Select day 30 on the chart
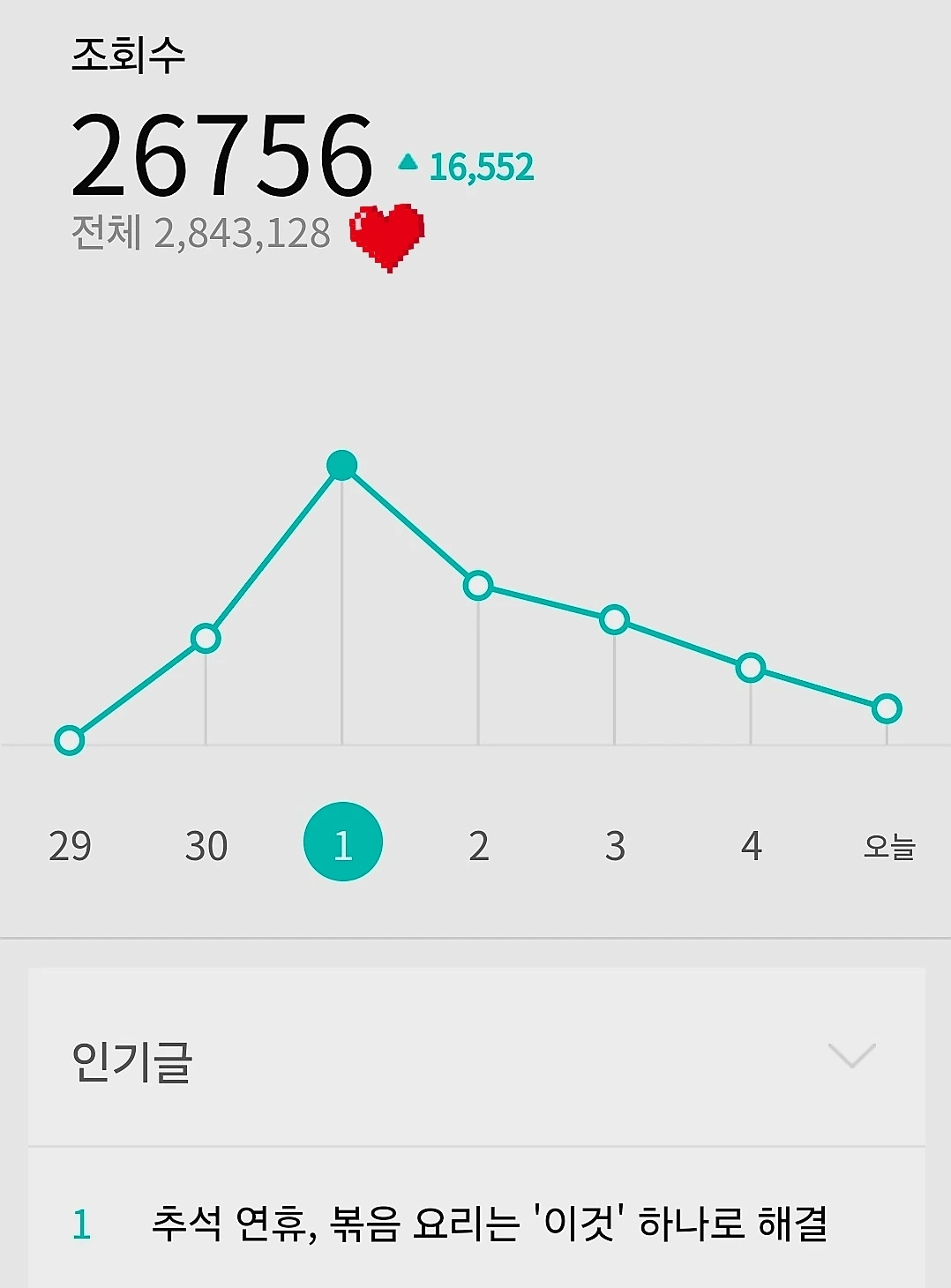Viewport: 951px width, 1288px height. click(206, 845)
